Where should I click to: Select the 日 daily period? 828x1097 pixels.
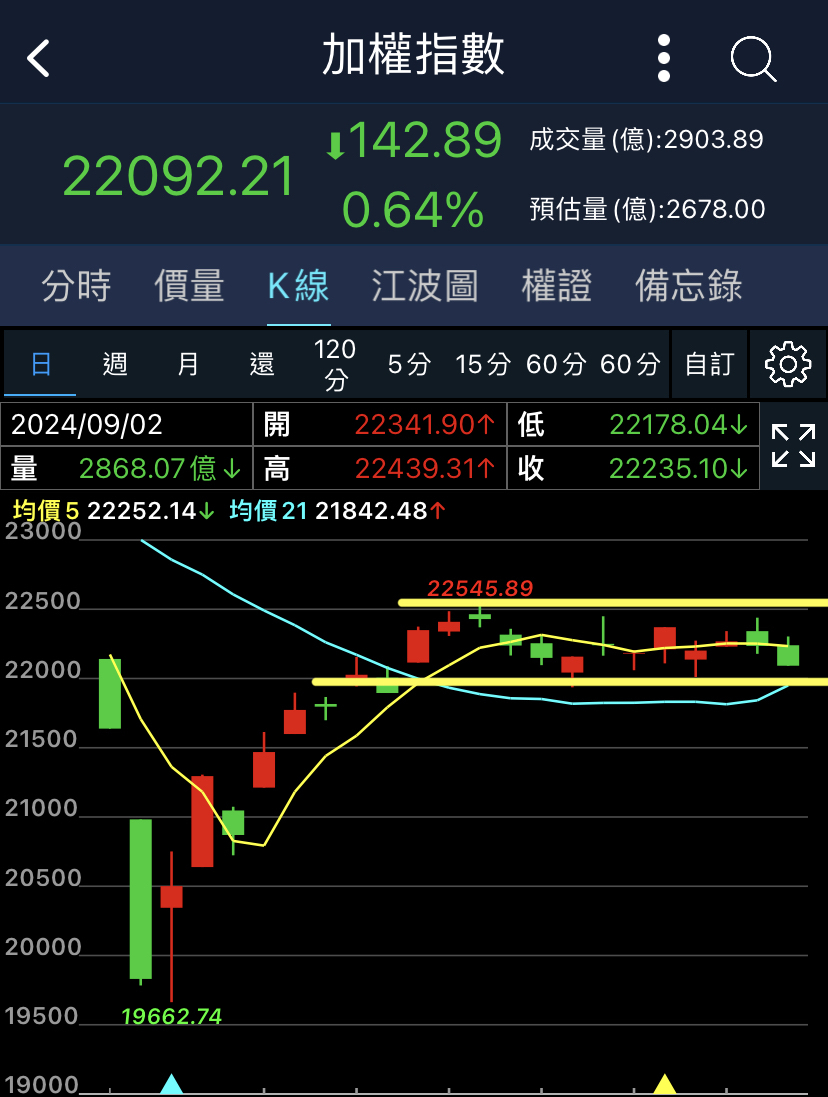(x=40, y=364)
